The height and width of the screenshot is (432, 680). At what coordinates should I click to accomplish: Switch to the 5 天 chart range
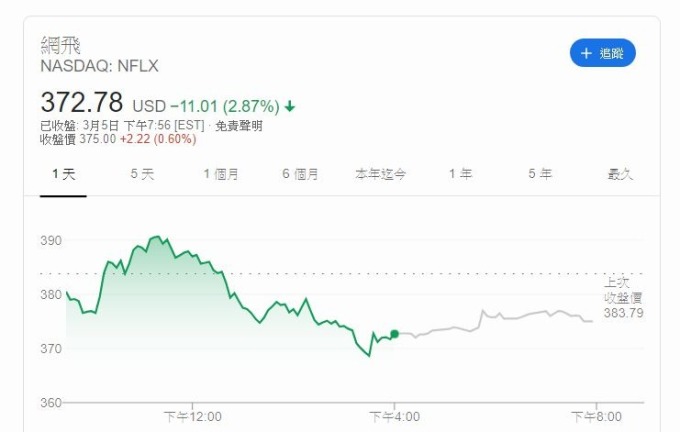tap(142, 174)
